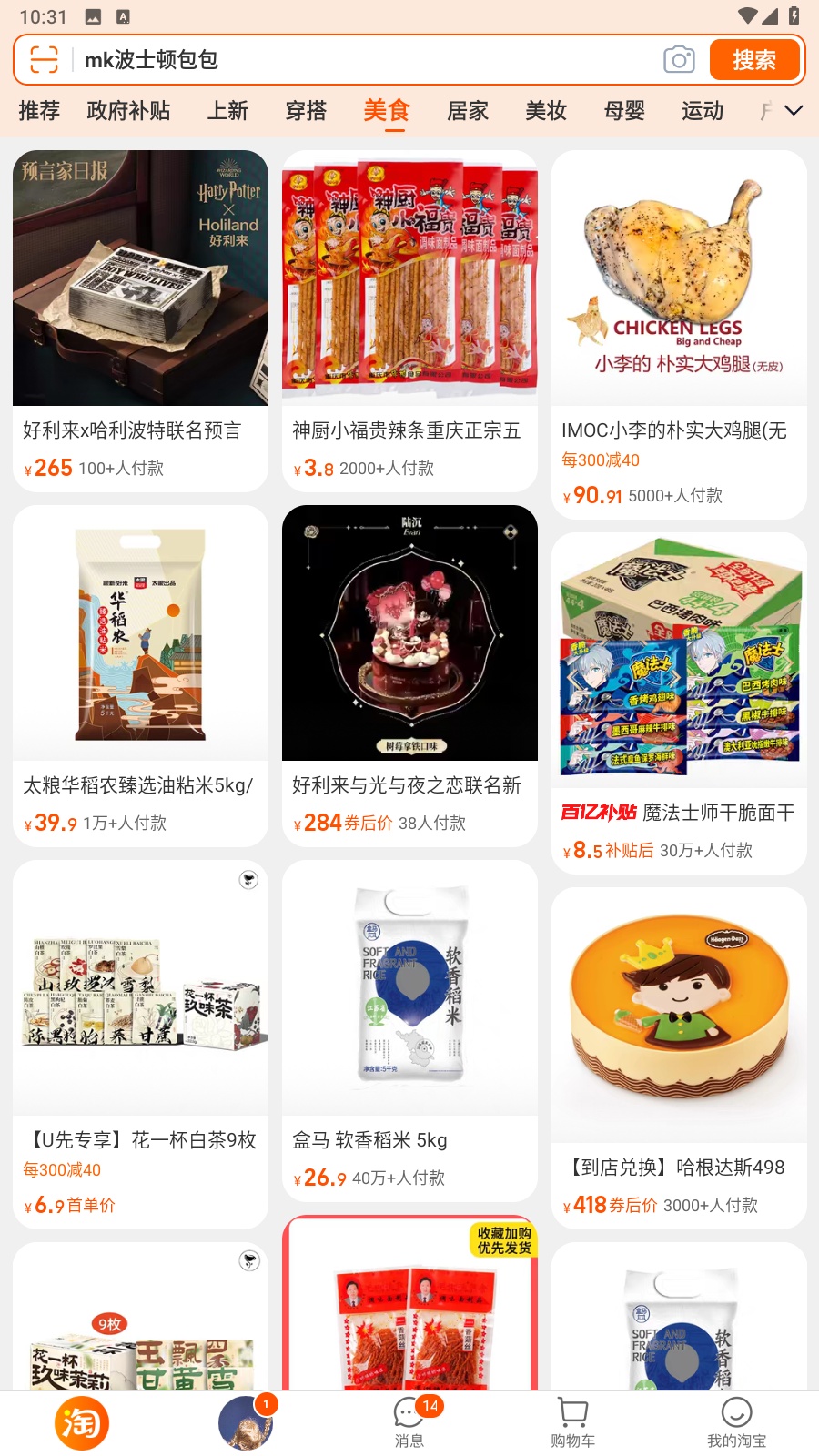819x1456 pixels.
Task: Switch to the 美妆 tab
Action: click(546, 111)
